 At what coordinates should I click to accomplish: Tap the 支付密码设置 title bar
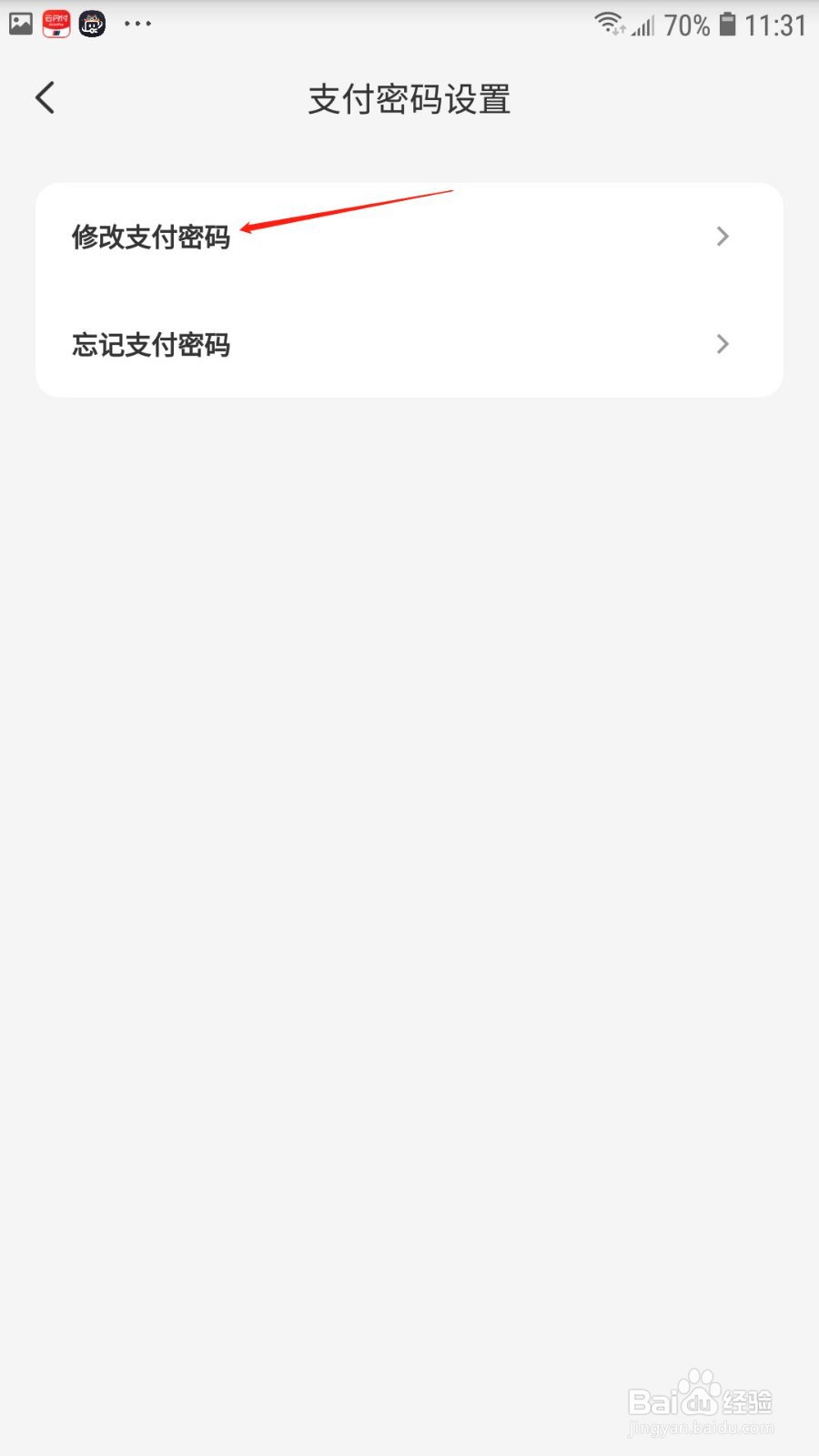(x=409, y=98)
